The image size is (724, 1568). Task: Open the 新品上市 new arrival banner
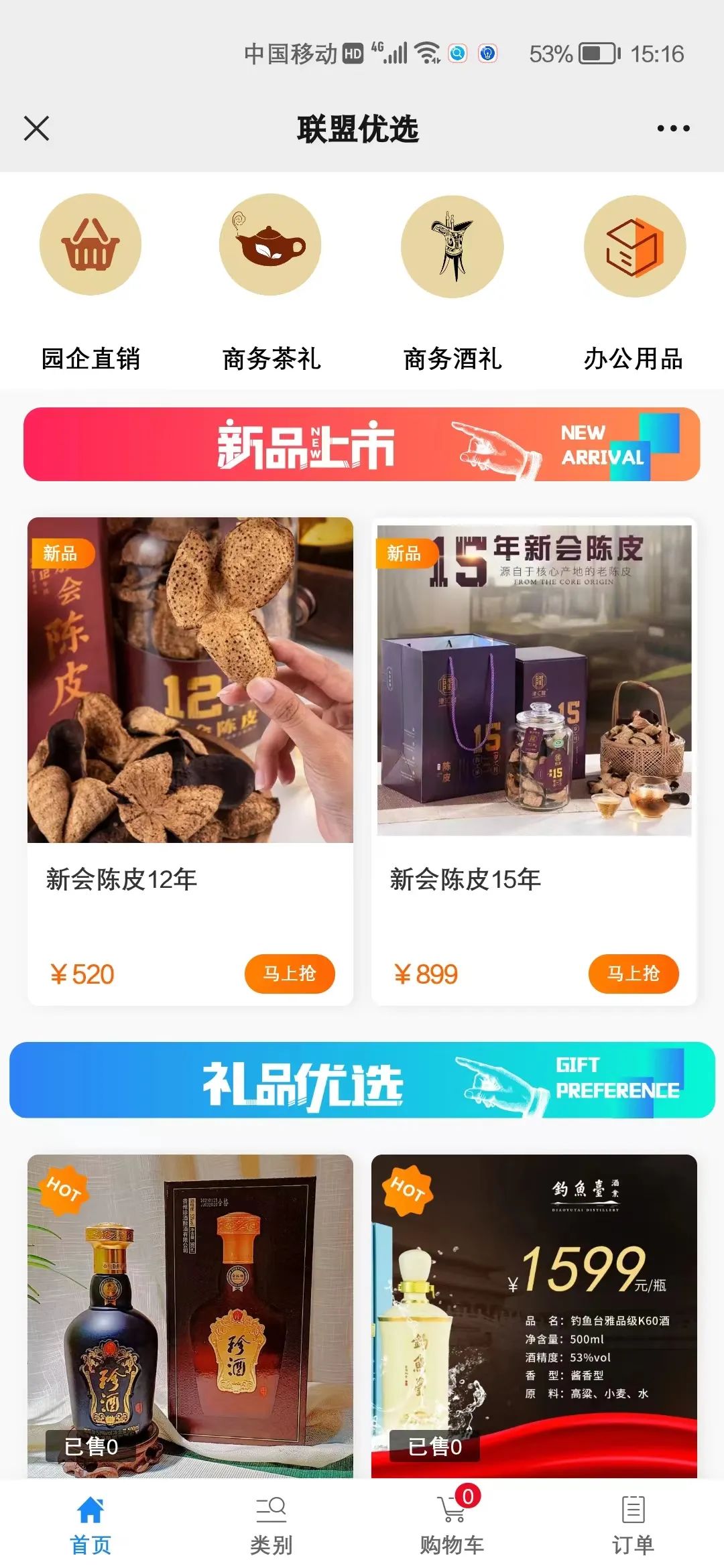pos(362,444)
